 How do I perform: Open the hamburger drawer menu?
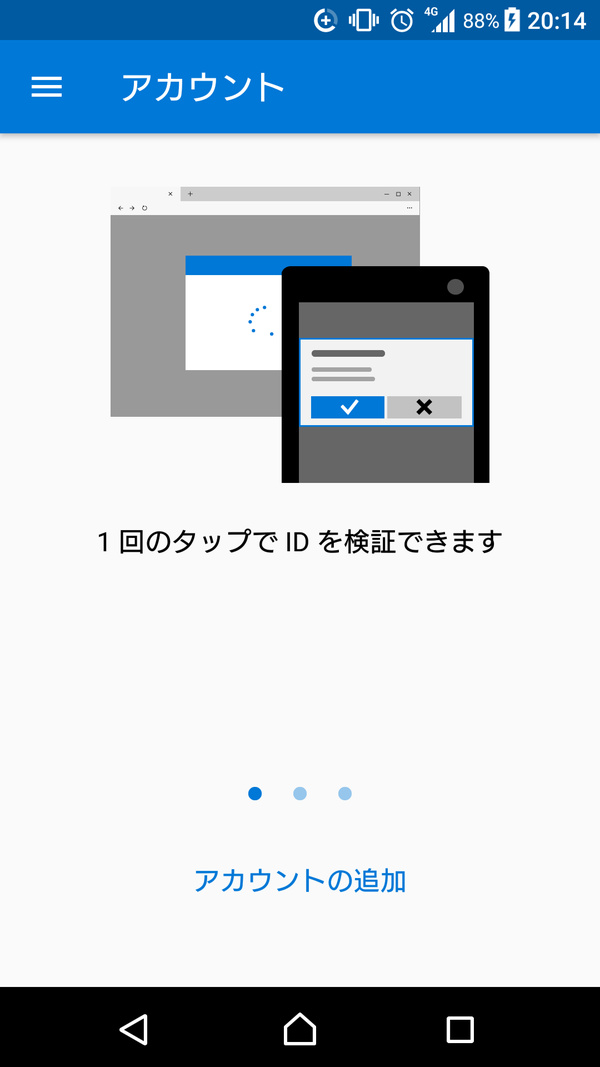(47, 87)
